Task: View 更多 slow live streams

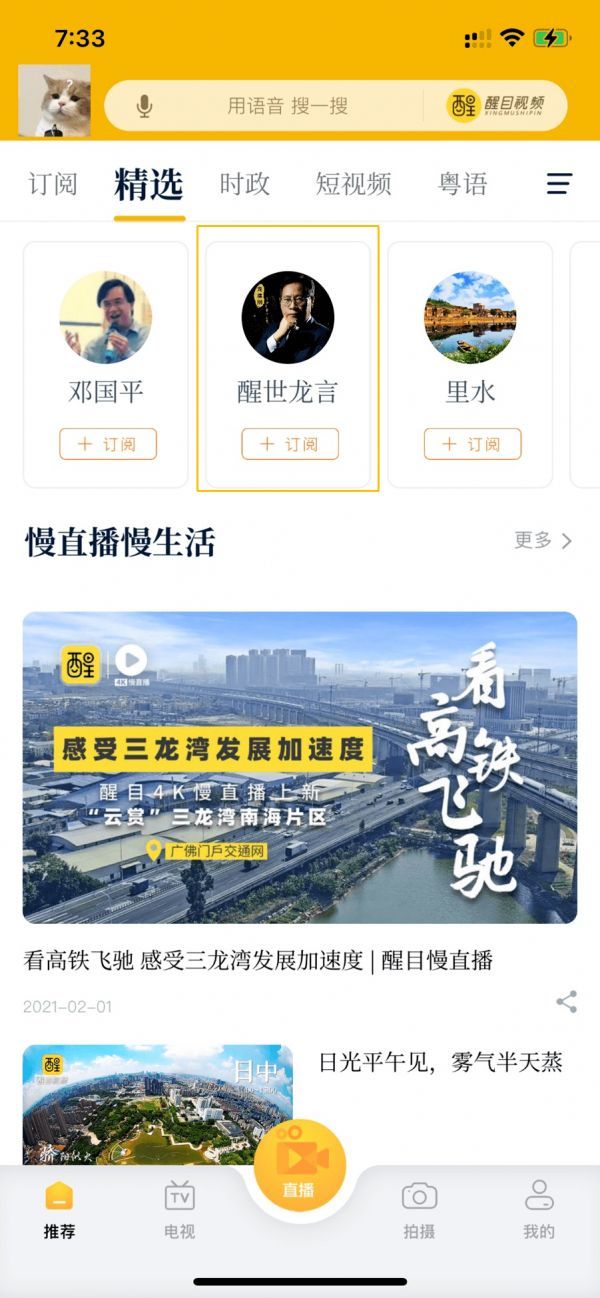Action: [x=543, y=541]
